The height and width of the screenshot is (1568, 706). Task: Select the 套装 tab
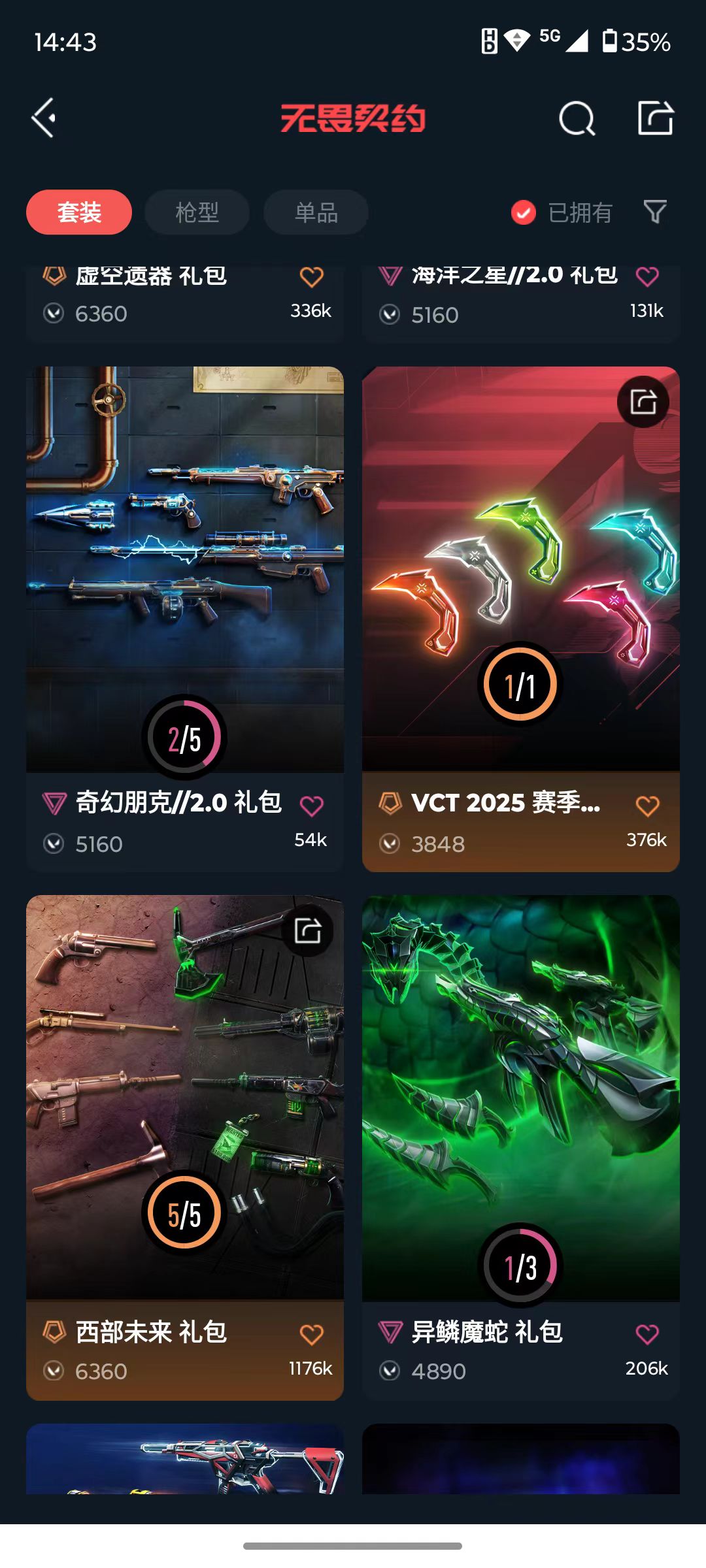pyautogui.click(x=79, y=212)
